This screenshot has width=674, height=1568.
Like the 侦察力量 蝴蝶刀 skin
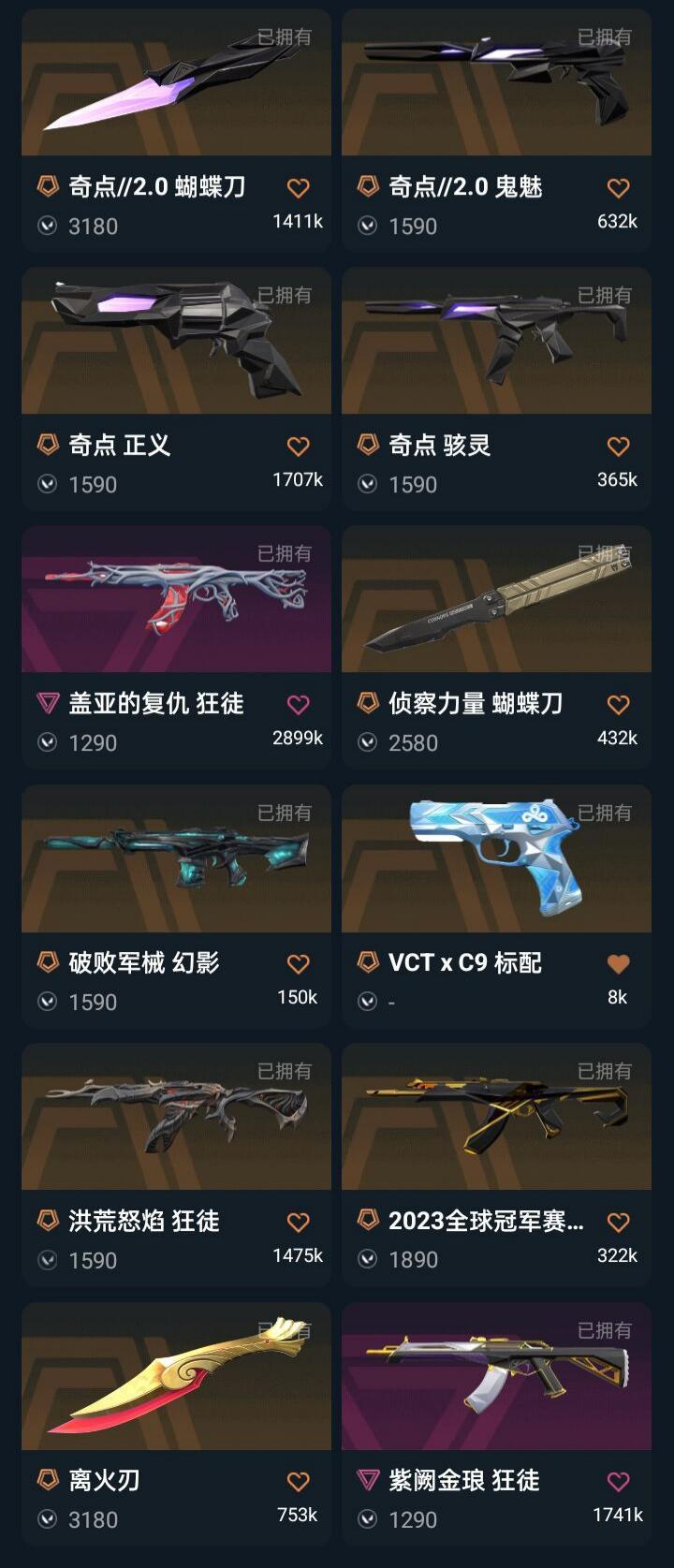618,705
